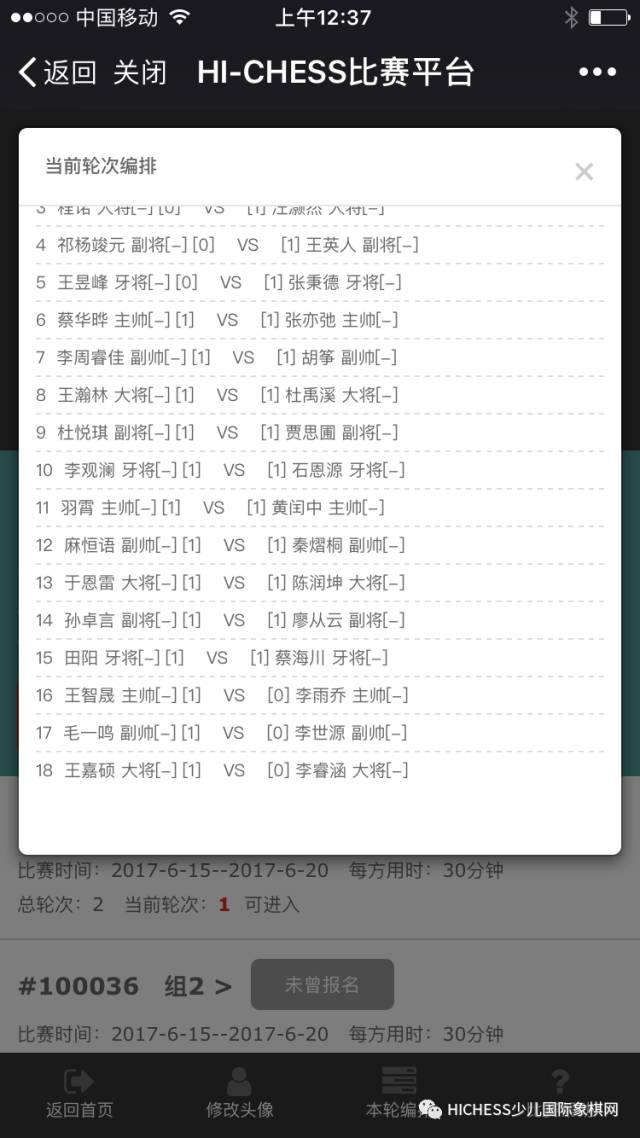
Task: Open 本轮编排 in the bottom bar
Action: coord(399,1093)
